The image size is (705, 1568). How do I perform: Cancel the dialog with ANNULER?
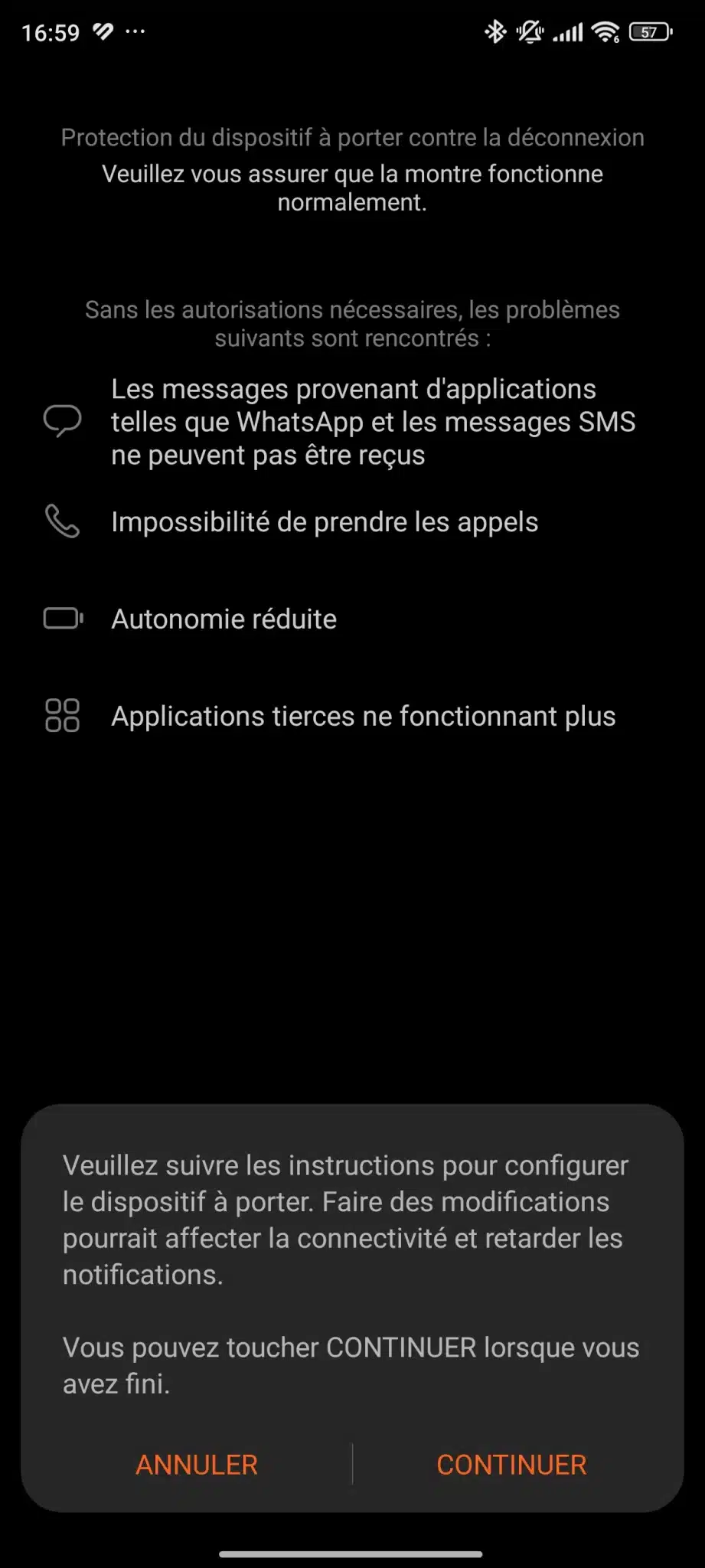click(x=197, y=1464)
